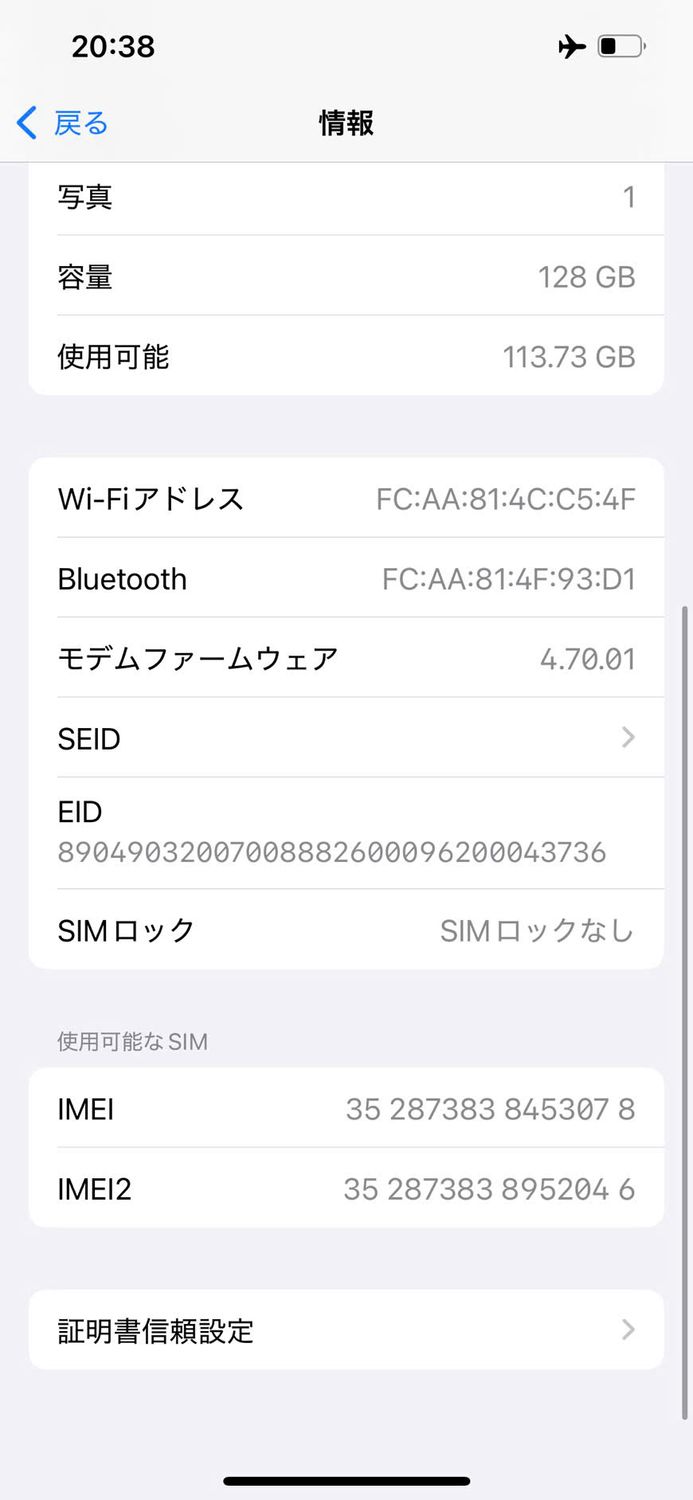Go back with the 戻る button
693x1500 pixels.
pos(62,124)
